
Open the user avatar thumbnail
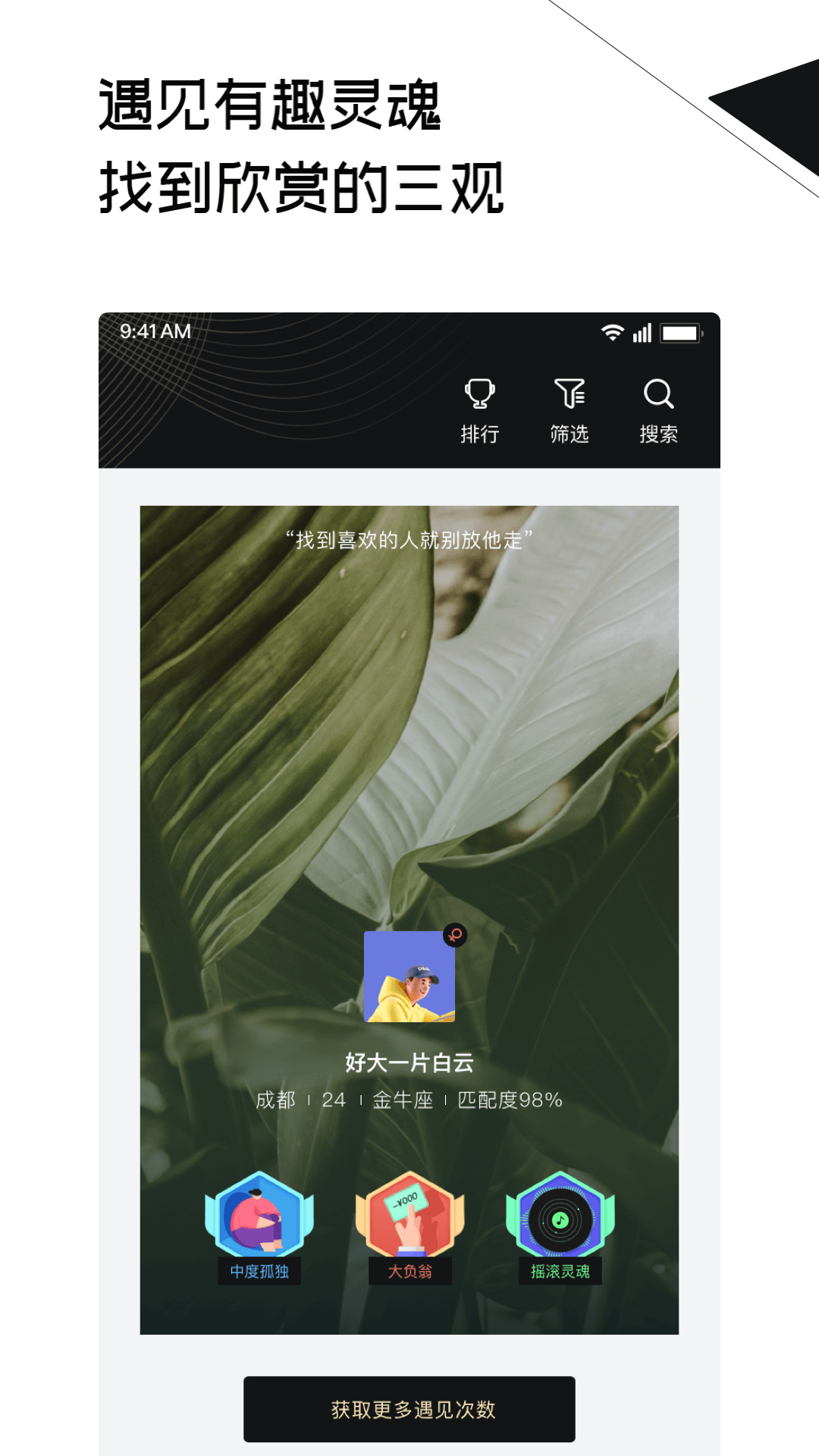click(409, 978)
